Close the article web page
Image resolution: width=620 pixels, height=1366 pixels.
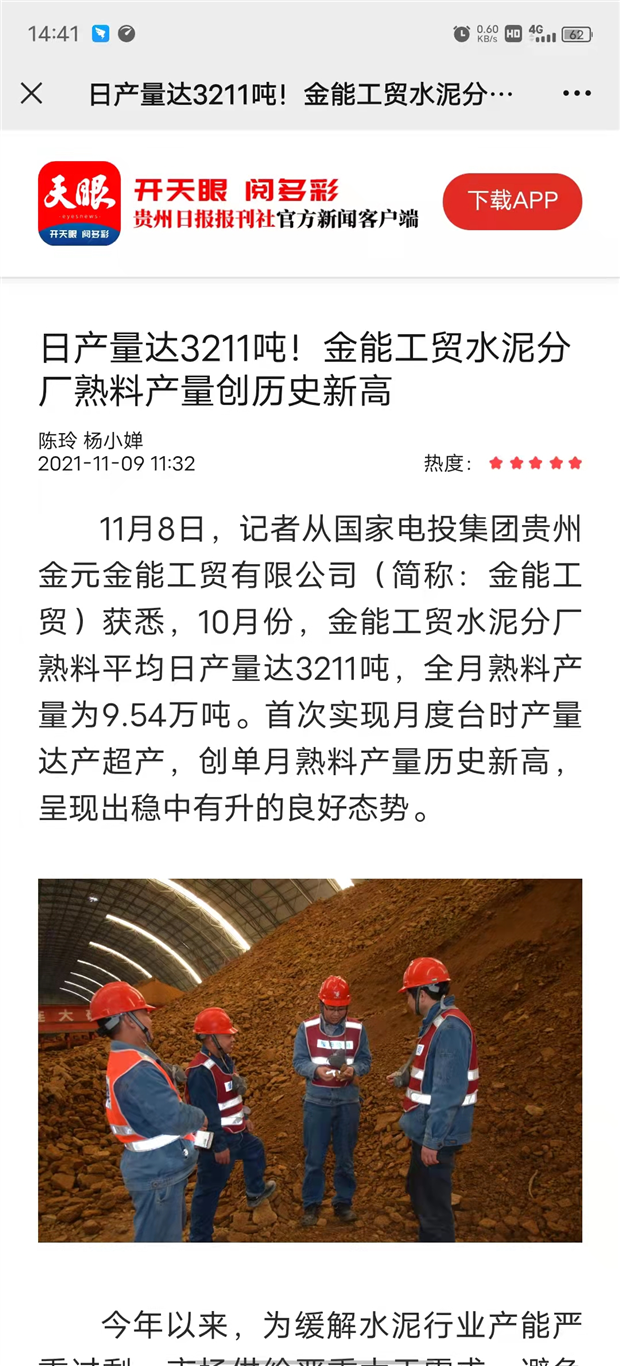pos(32,94)
